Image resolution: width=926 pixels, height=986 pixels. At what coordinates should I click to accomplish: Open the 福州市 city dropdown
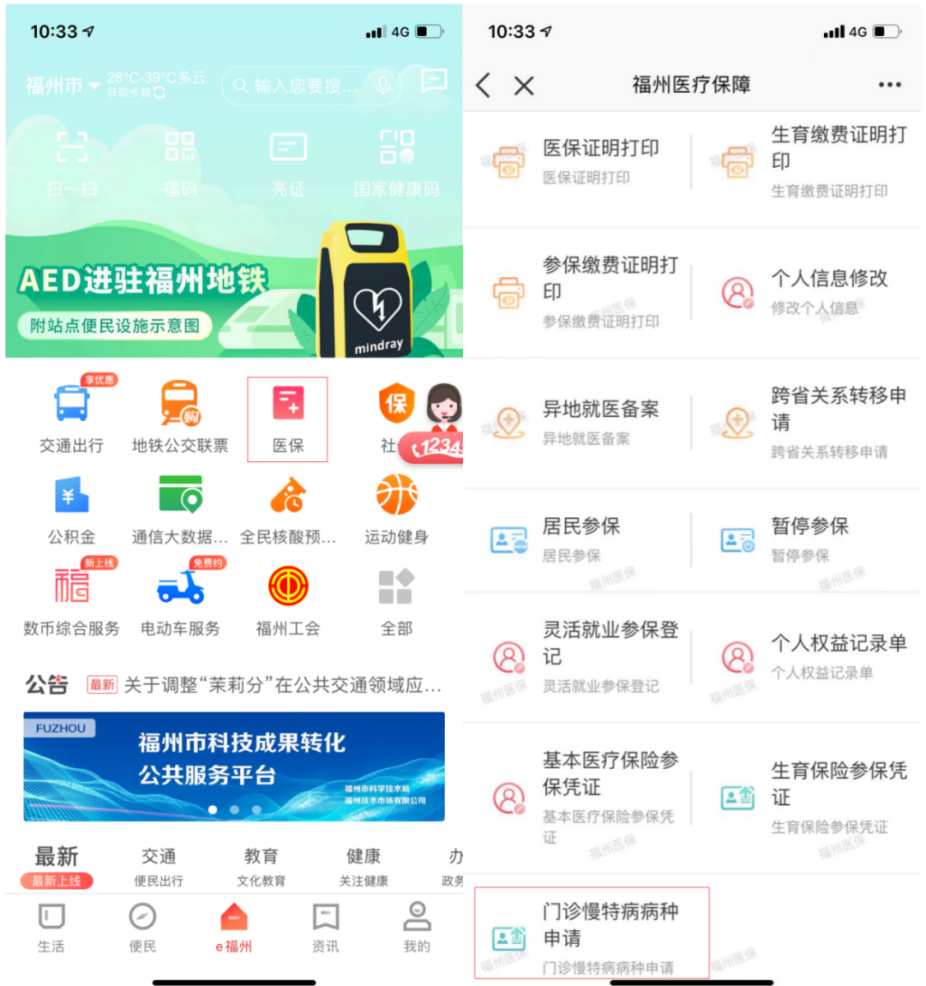tap(63, 86)
